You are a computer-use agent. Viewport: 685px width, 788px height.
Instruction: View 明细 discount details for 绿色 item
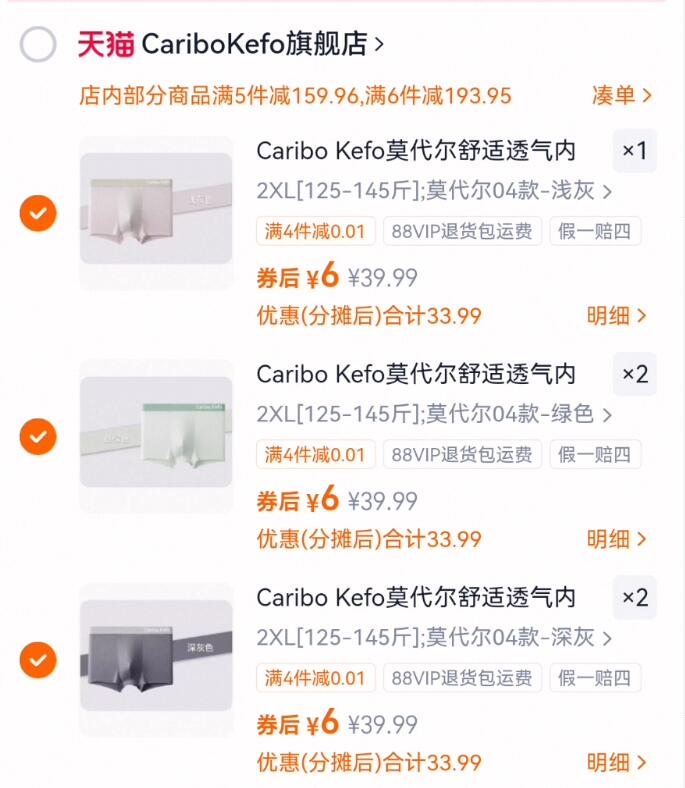(616, 539)
